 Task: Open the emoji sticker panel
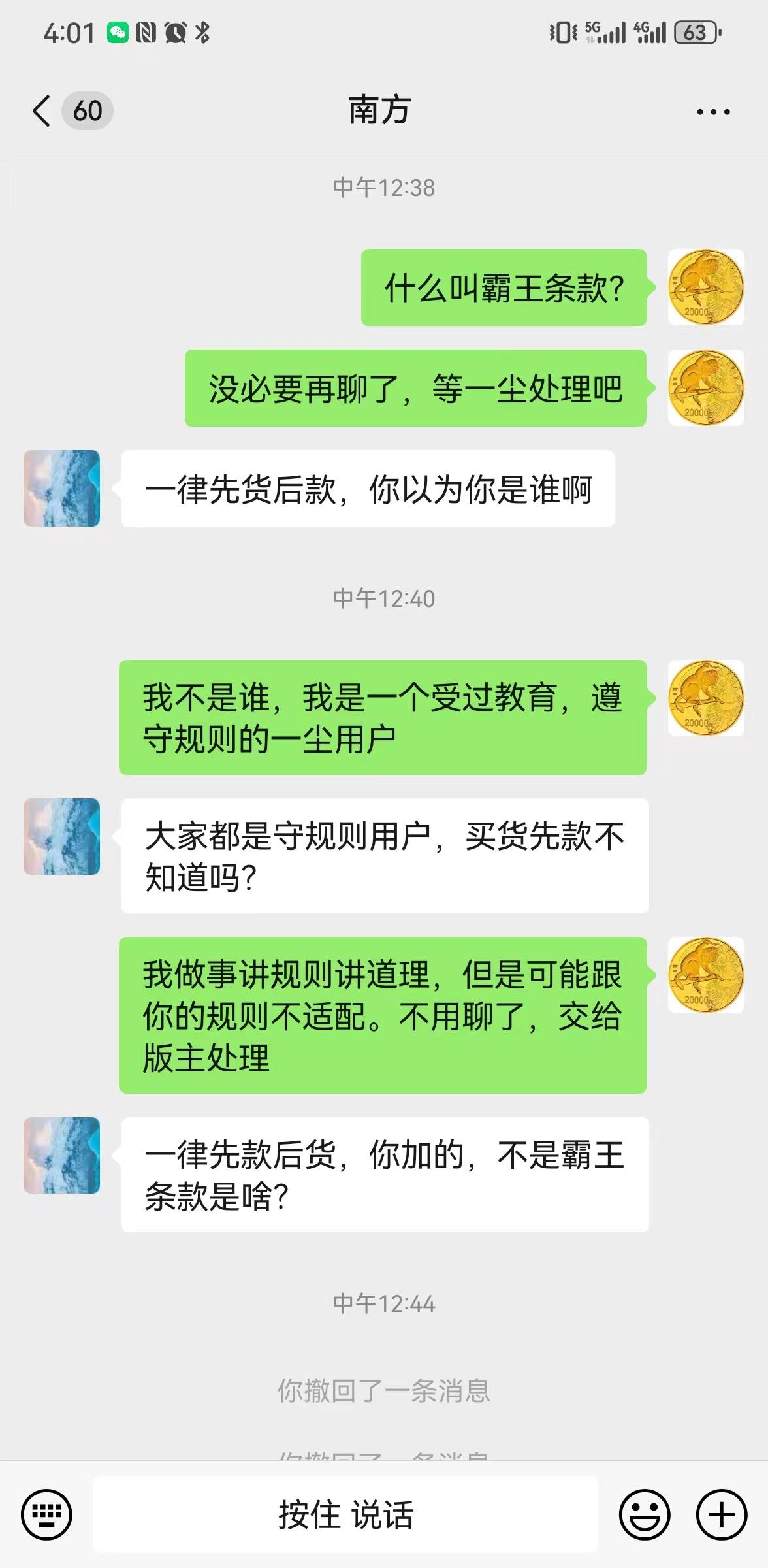click(644, 1514)
